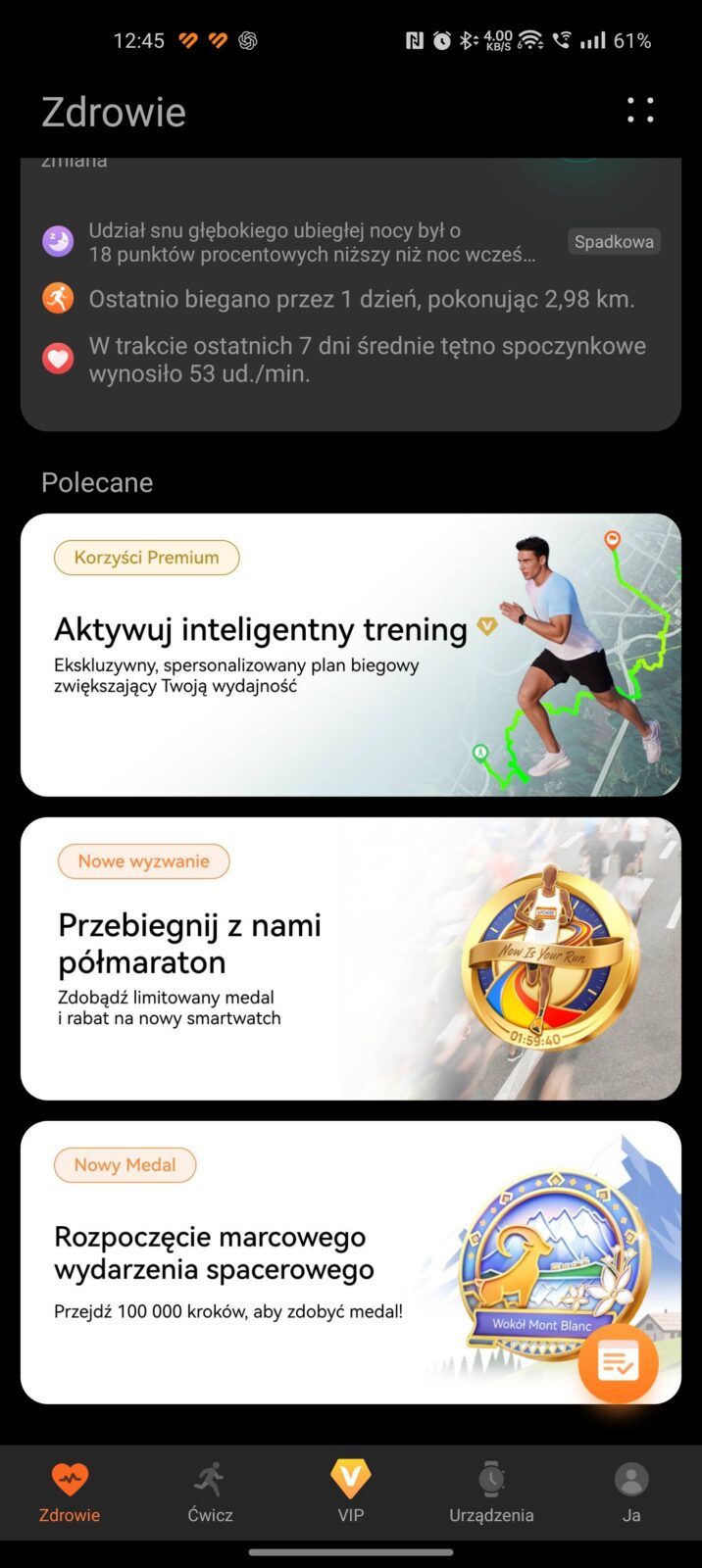This screenshot has width=702, height=1568.
Task: Open the resting heart rate insight
Action: (366, 360)
